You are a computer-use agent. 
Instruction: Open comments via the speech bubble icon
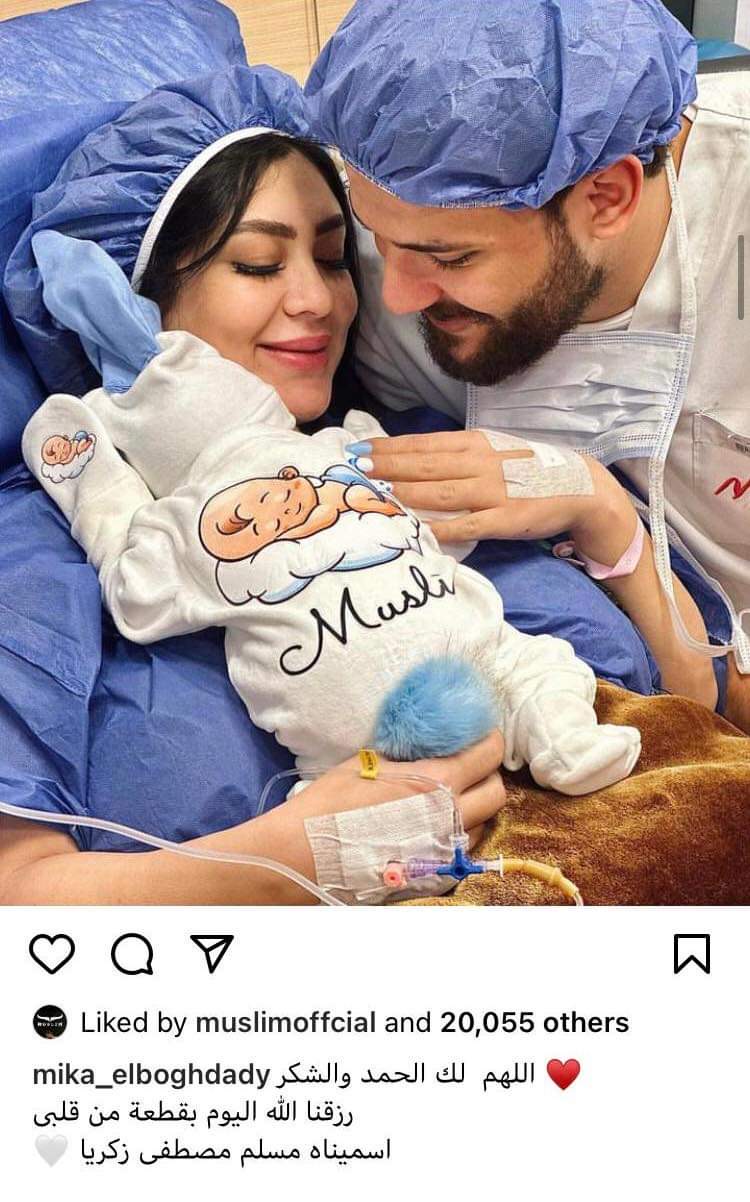click(x=132, y=954)
